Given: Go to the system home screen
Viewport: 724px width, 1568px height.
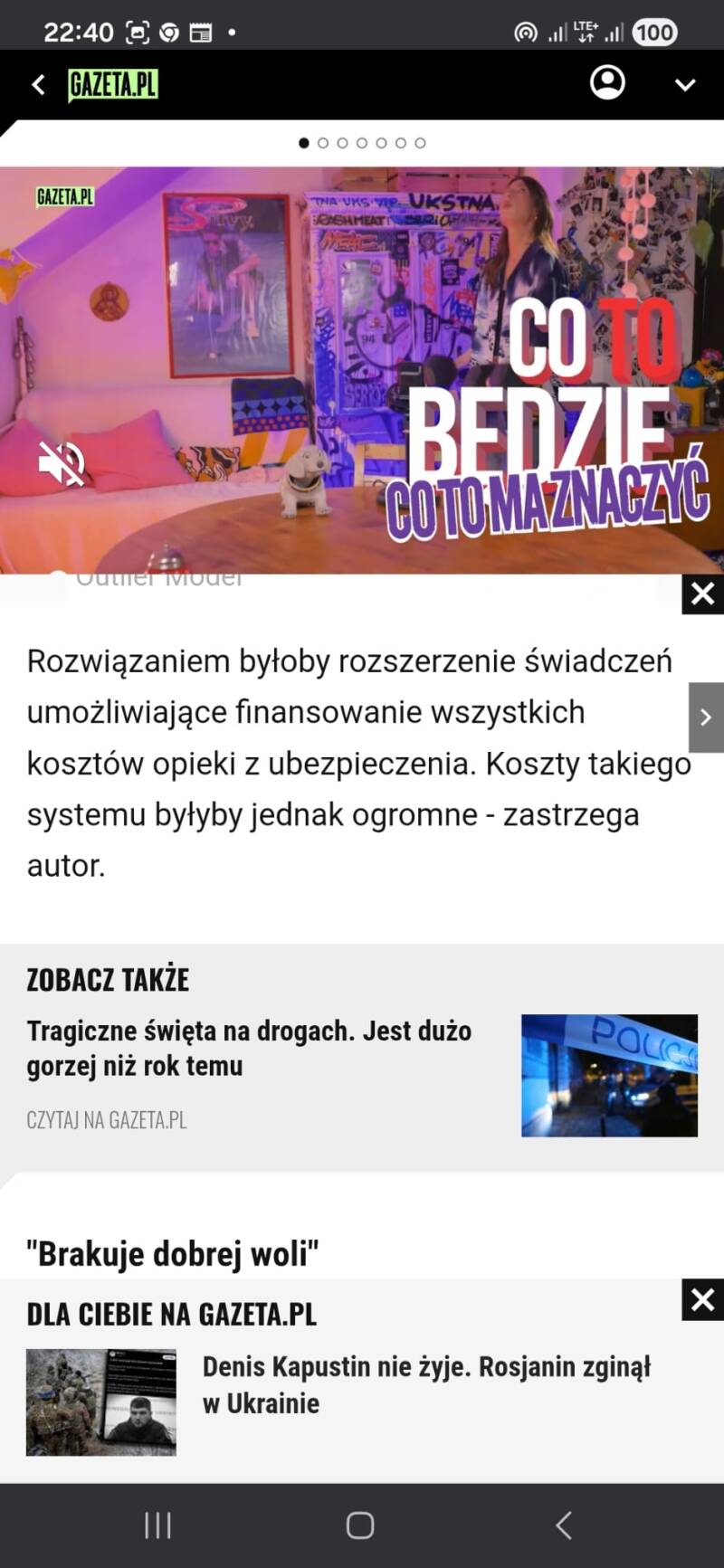Looking at the screenshot, I should (360, 1525).
